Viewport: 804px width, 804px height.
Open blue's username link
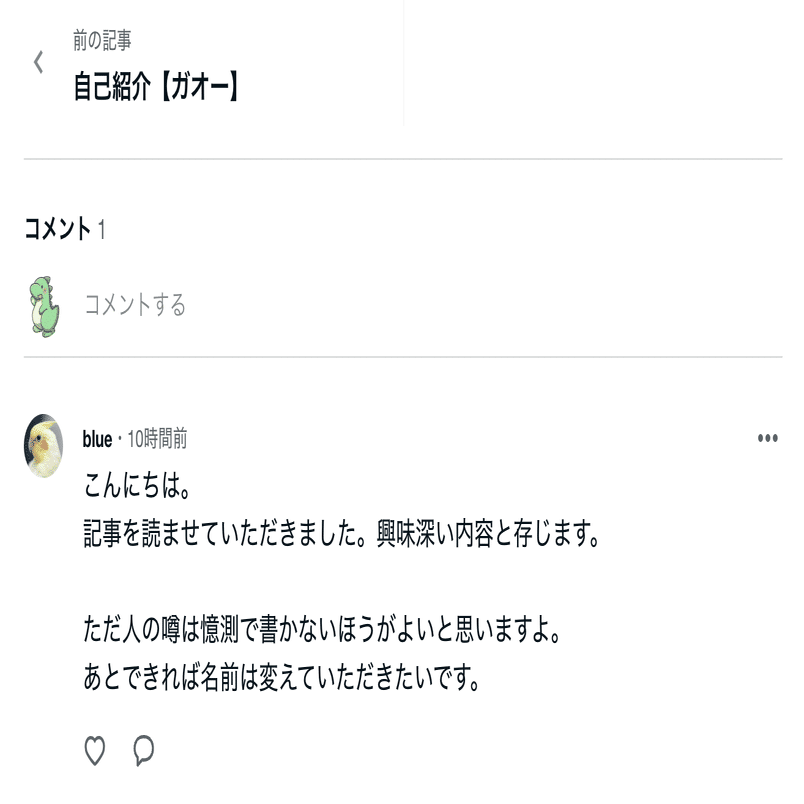point(97,439)
